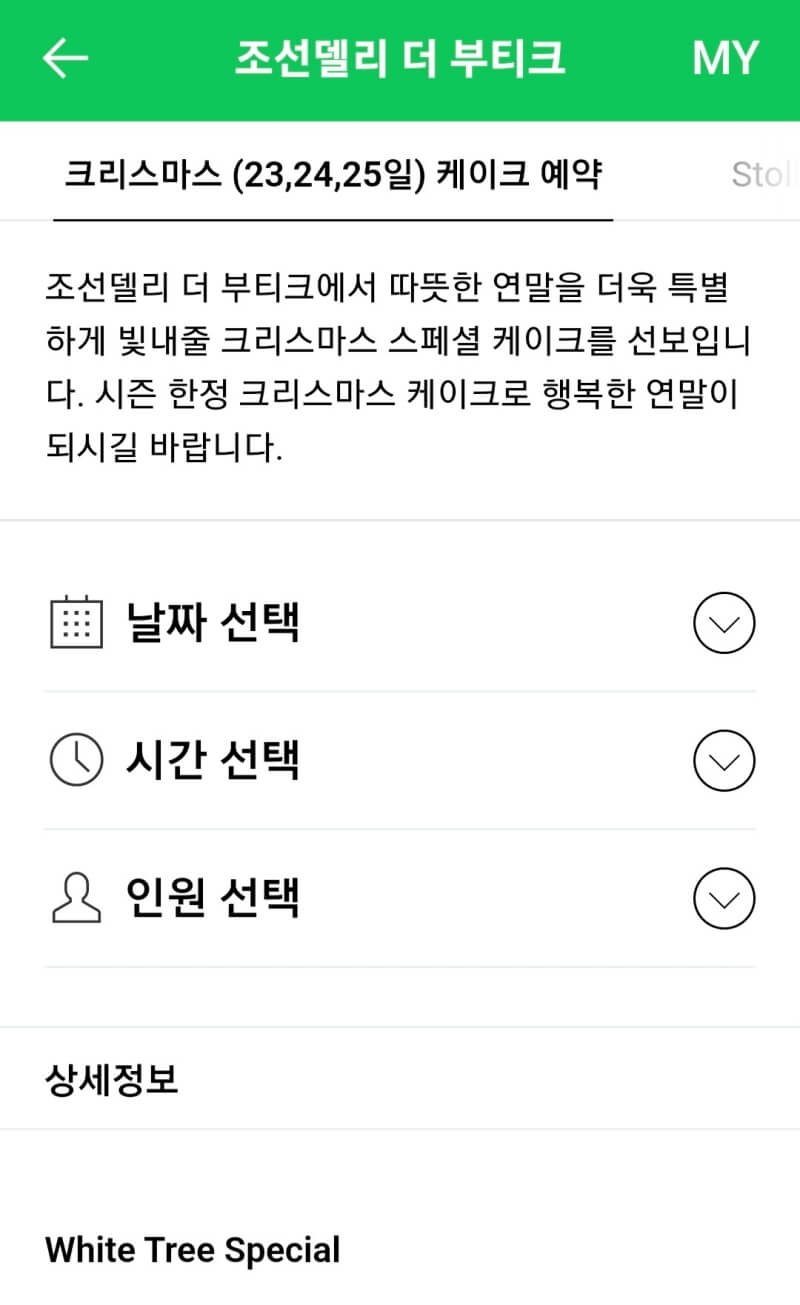The height and width of the screenshot is (1305, 800).
Task: Tap the 상세정보 section header
Action: (108, 1078)
